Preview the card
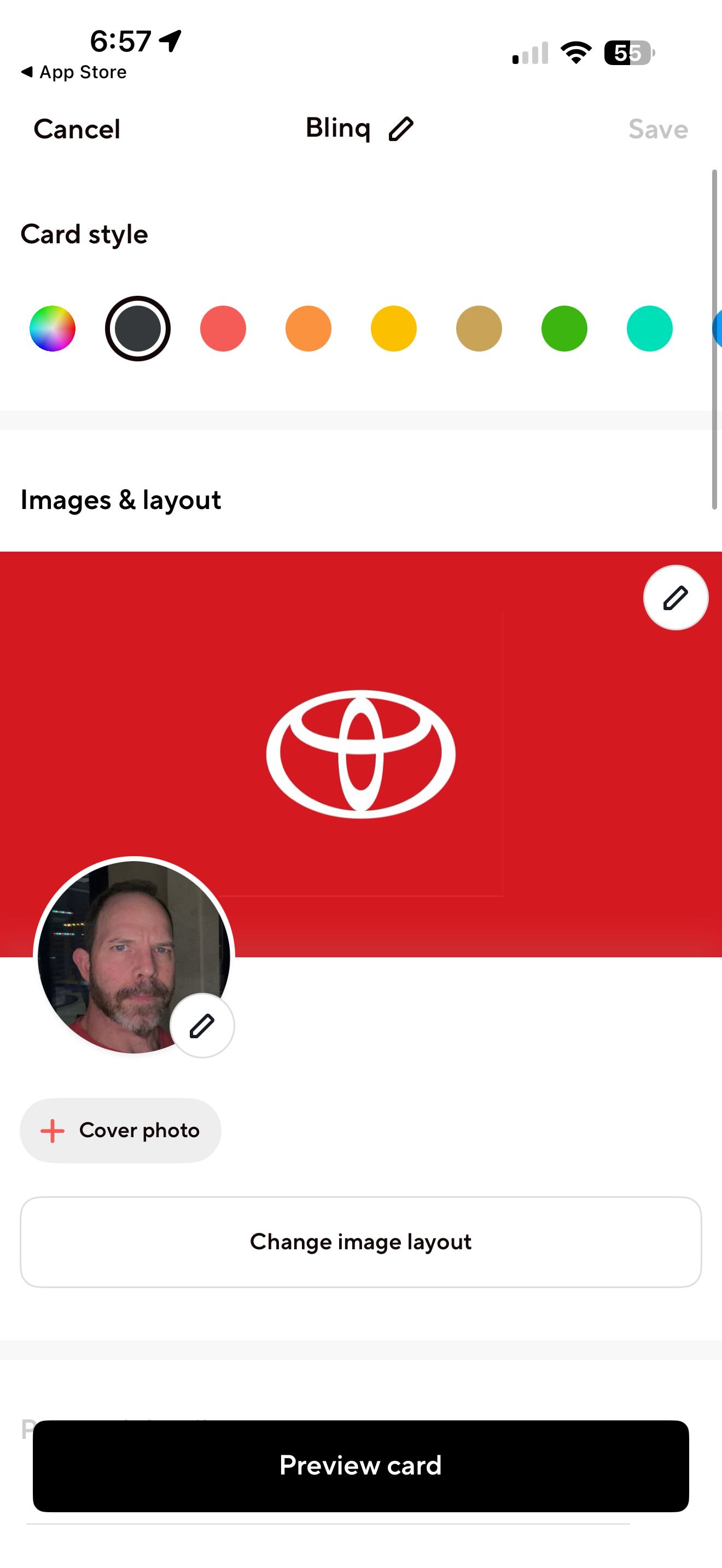The height and width of the screenshot is (1568, 722). [x=360, y=1466]
